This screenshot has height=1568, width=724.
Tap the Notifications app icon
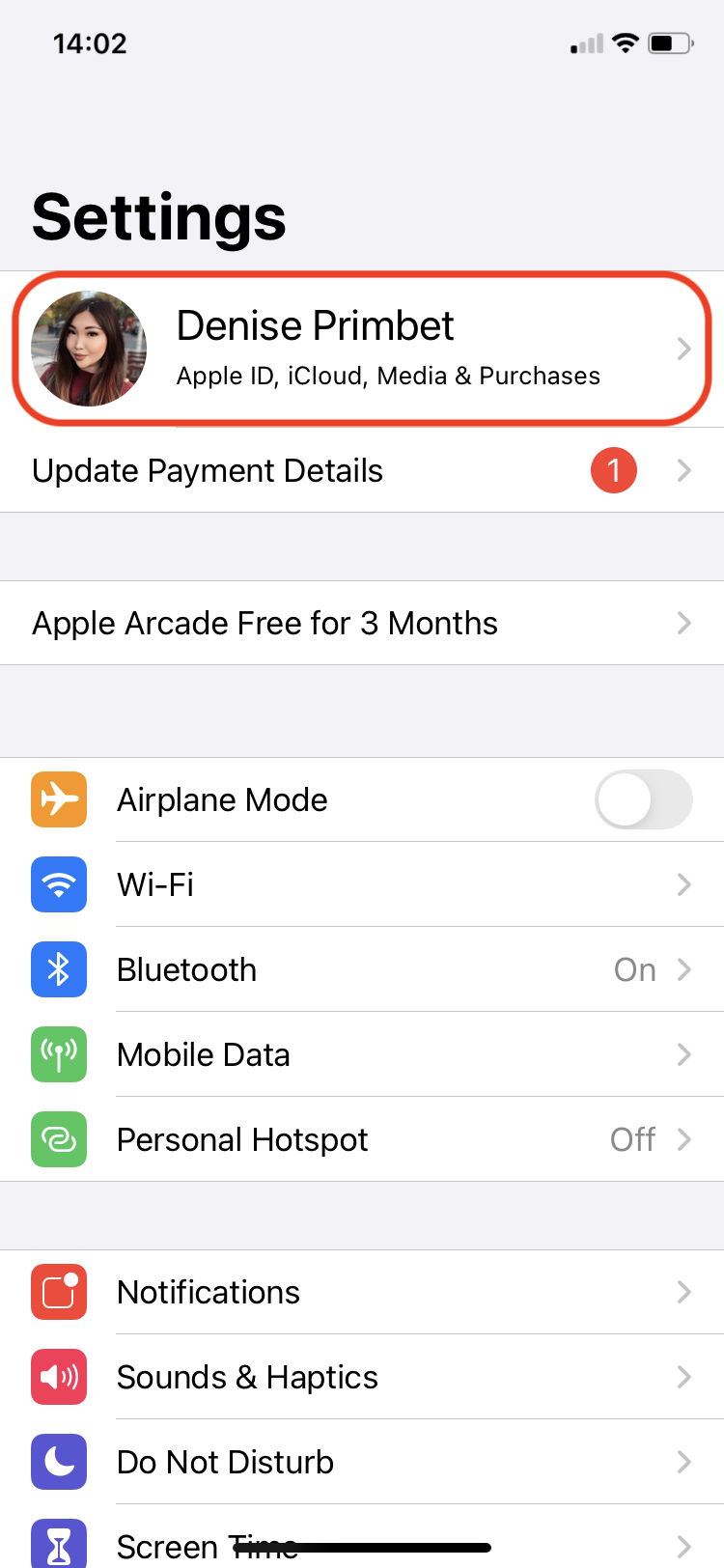[58, 1292]
